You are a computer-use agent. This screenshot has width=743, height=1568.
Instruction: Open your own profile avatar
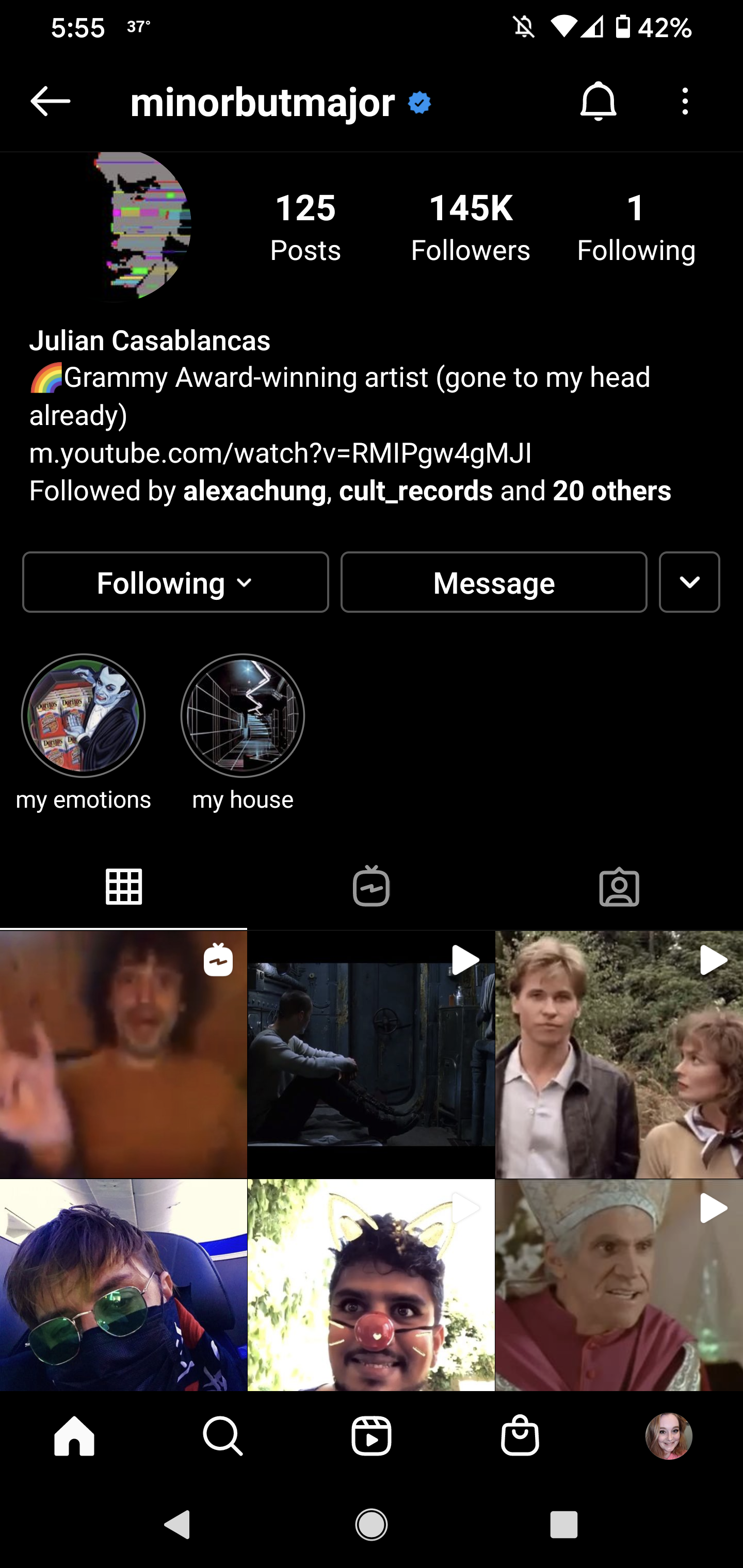668,1436
